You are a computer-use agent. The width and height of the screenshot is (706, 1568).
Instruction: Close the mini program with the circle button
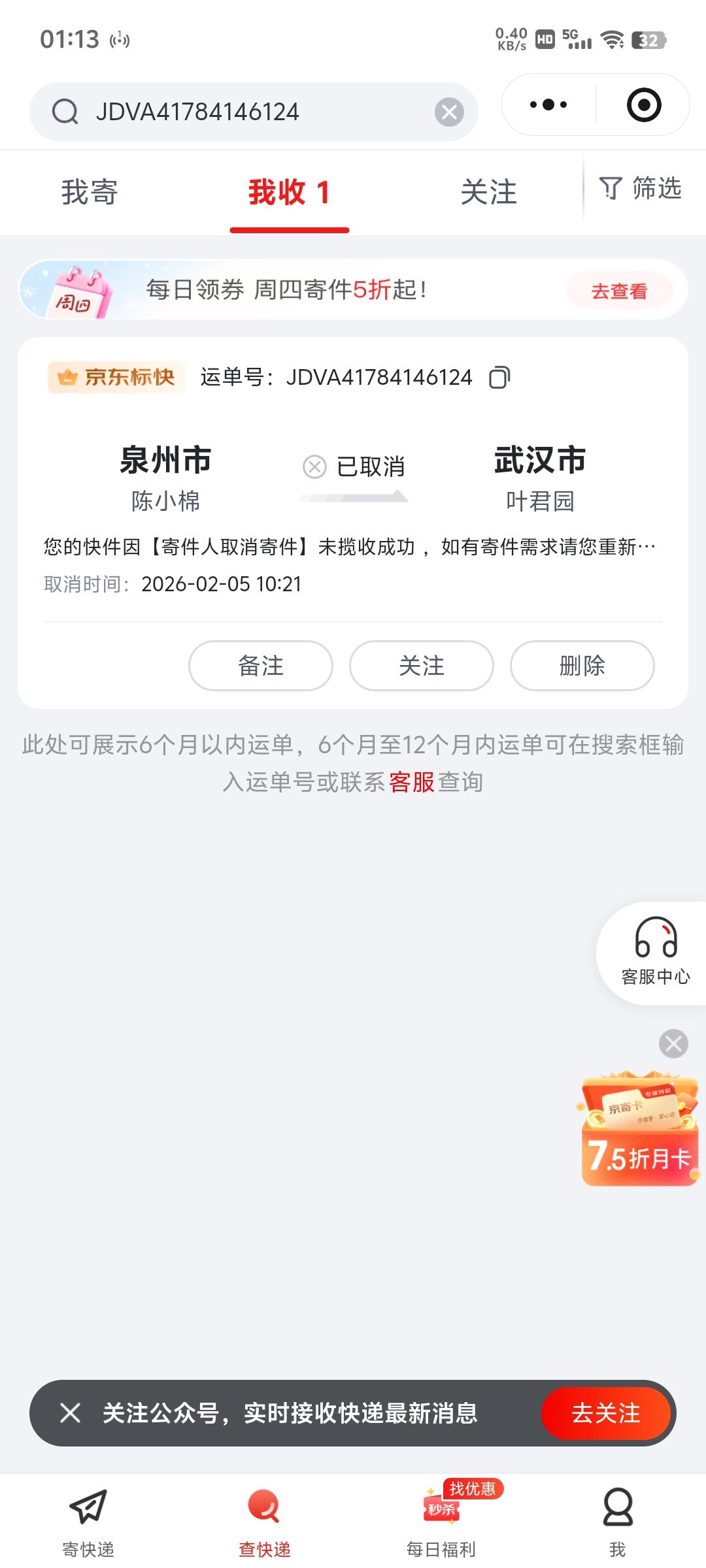tap(643, 105)
